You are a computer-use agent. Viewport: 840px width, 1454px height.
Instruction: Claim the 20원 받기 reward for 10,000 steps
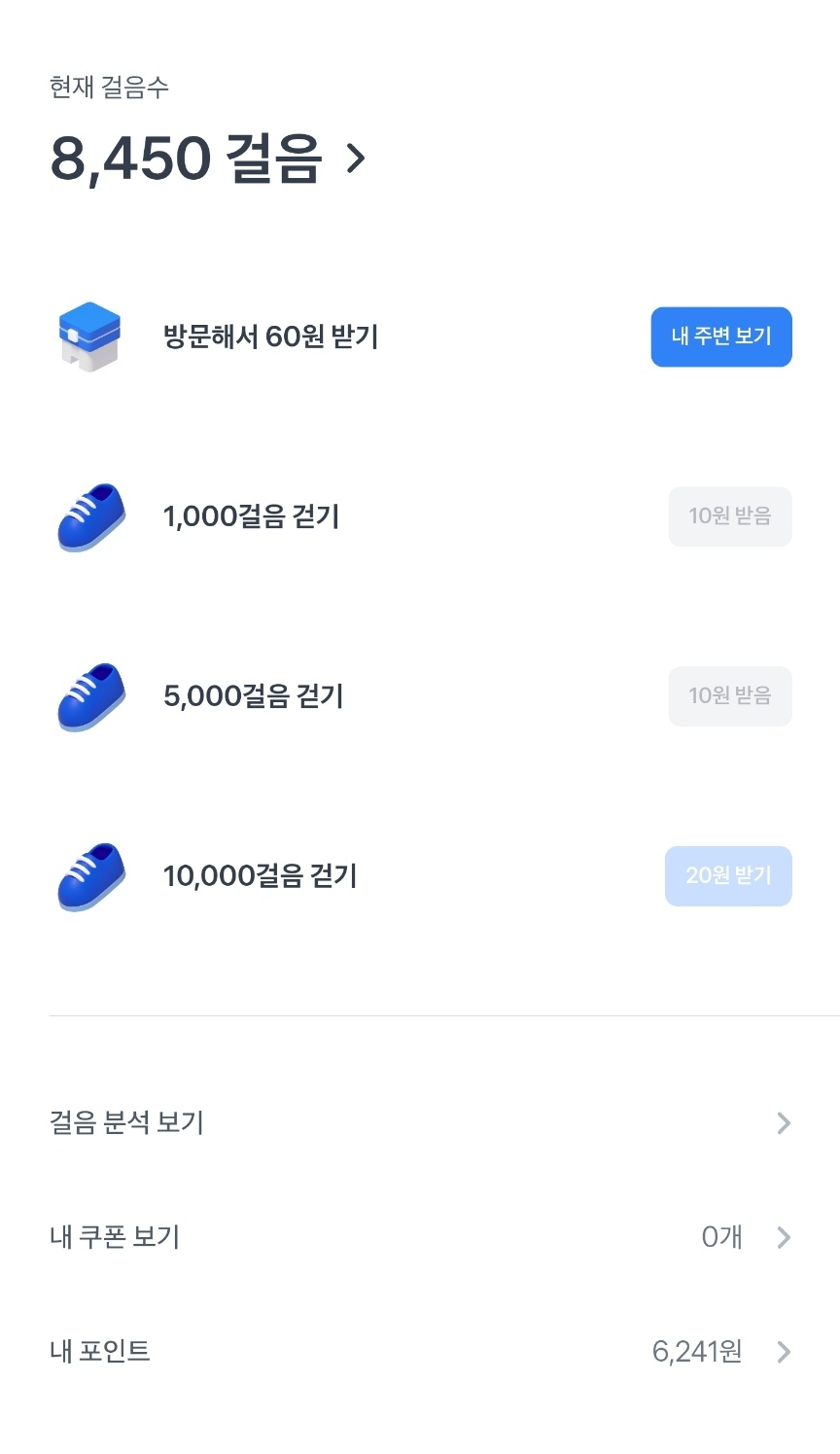click(x=728, y=876)
